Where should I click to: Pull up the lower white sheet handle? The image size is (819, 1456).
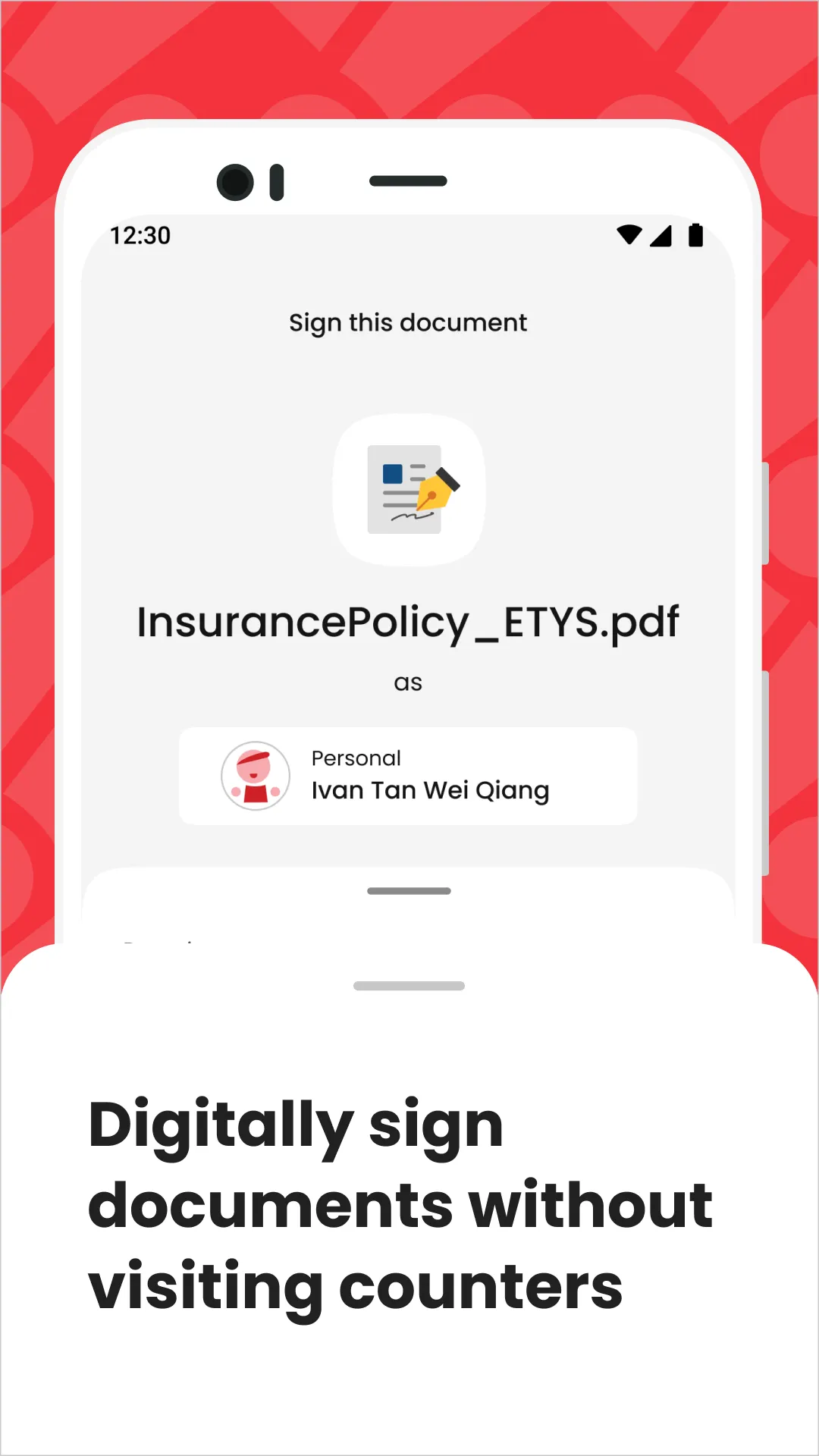(409, 985)
